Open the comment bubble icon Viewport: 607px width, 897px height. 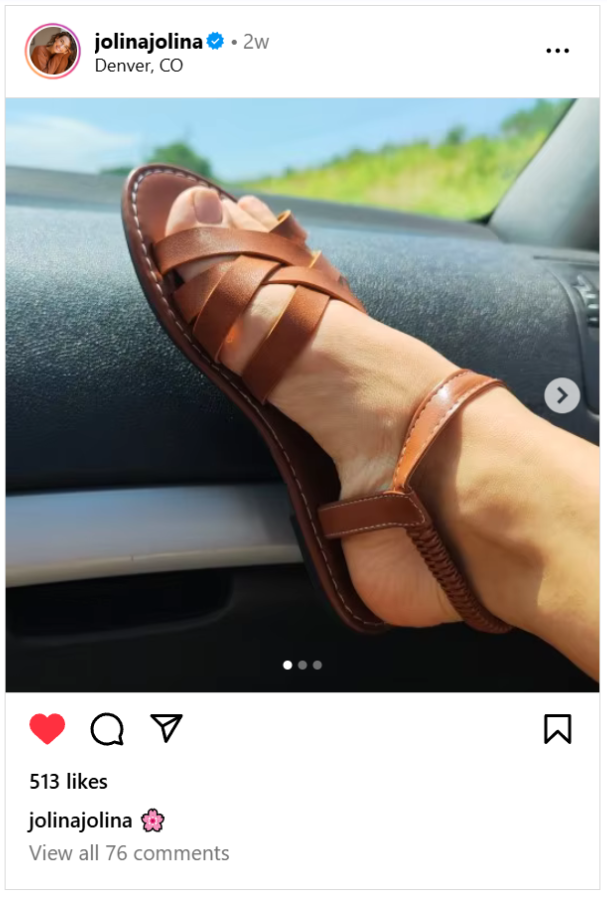pos(107,729)
